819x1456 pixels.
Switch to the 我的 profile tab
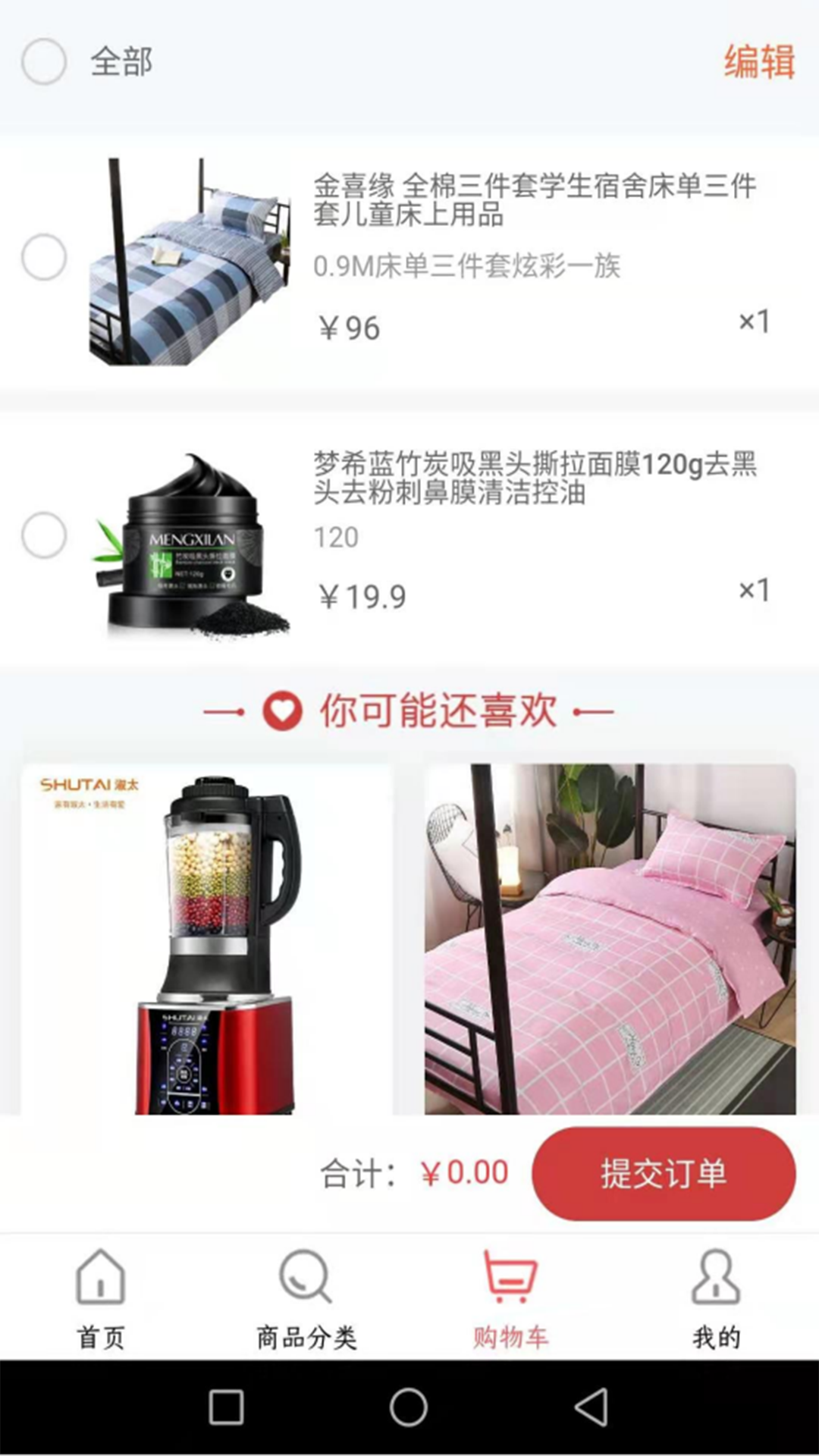coord(716,1298)
